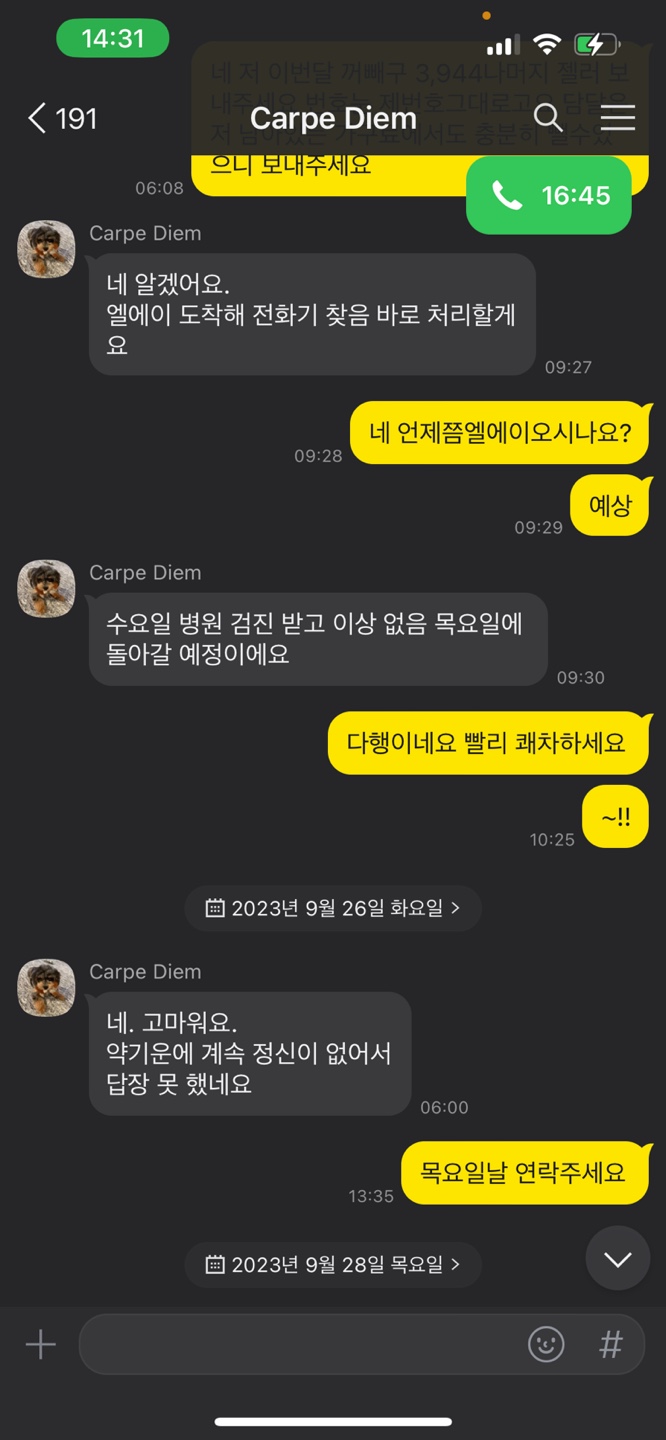666x1440 pixels.
Task: Open the chat room hamburger menu
Action: [x=617, y=117]
